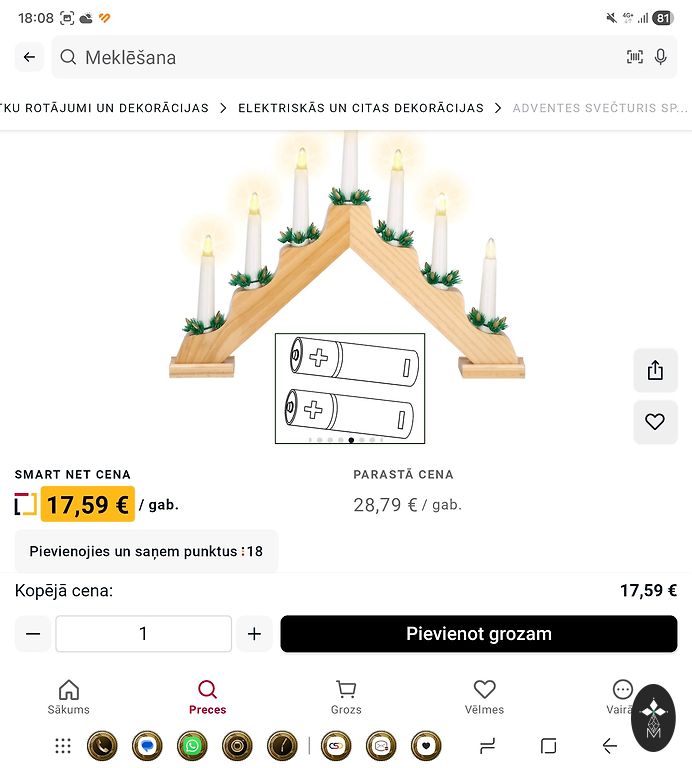The image size is (692, 768).
Task: Open the Vēlmes wishlist tab
Action: click(x=484, y=697)
